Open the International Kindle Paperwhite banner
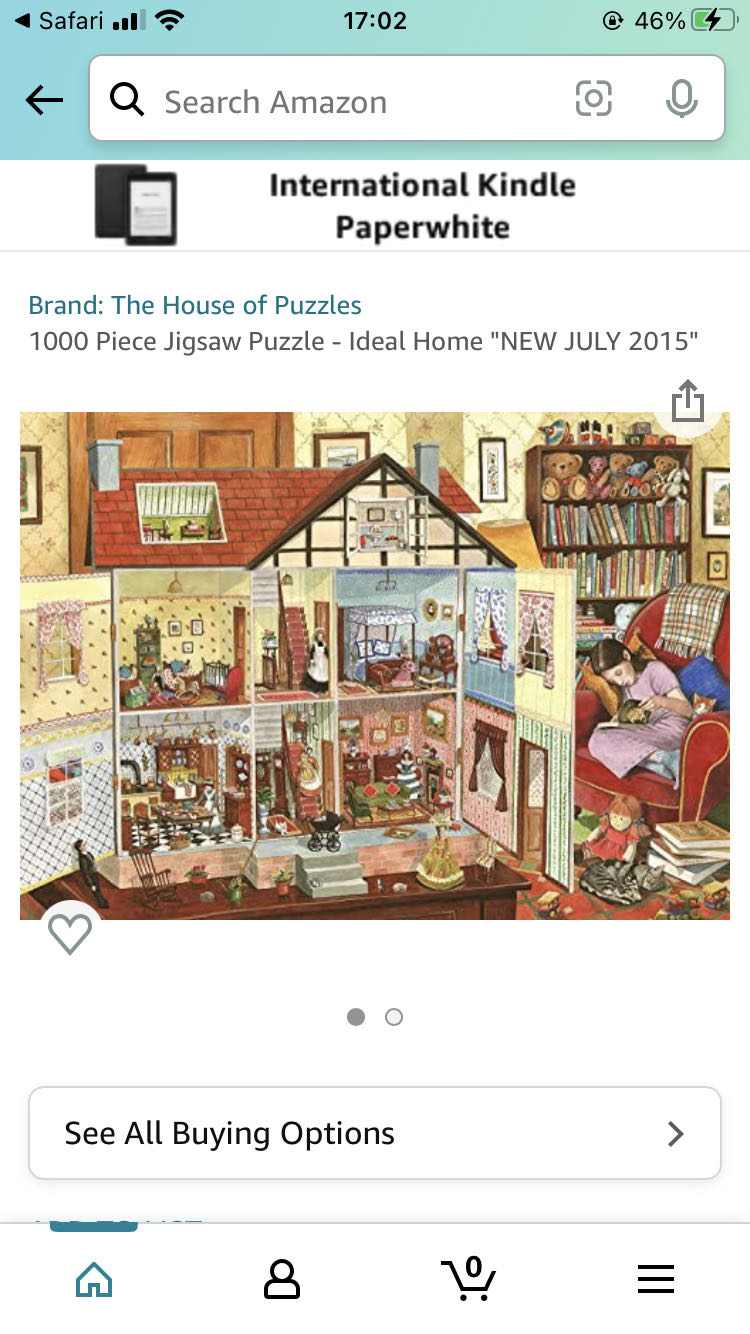Image resolution: width=750 pixels, height=1334 pixels. click(x=375, y=205)
